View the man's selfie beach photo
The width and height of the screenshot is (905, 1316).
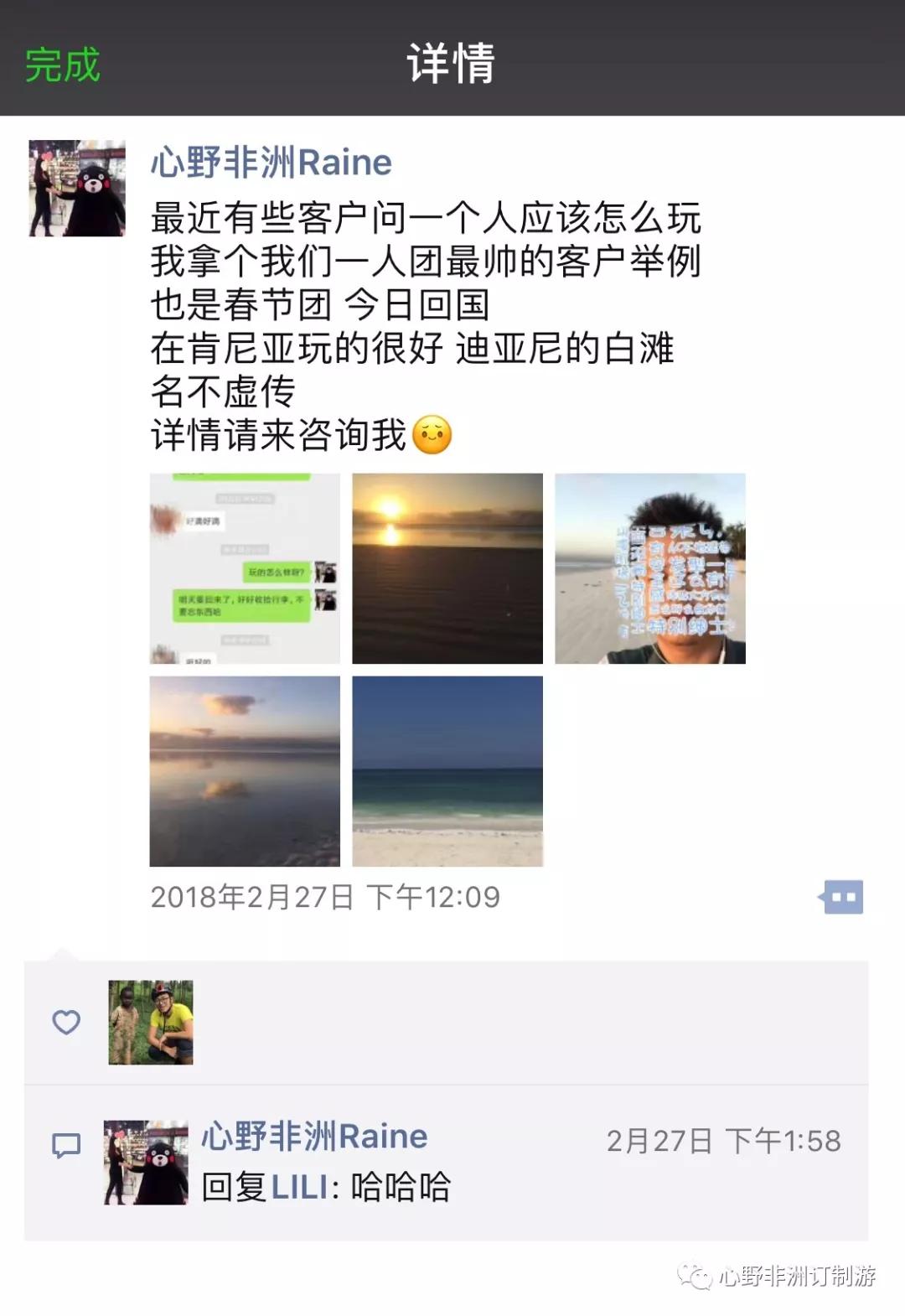click(x=649, y=568)
